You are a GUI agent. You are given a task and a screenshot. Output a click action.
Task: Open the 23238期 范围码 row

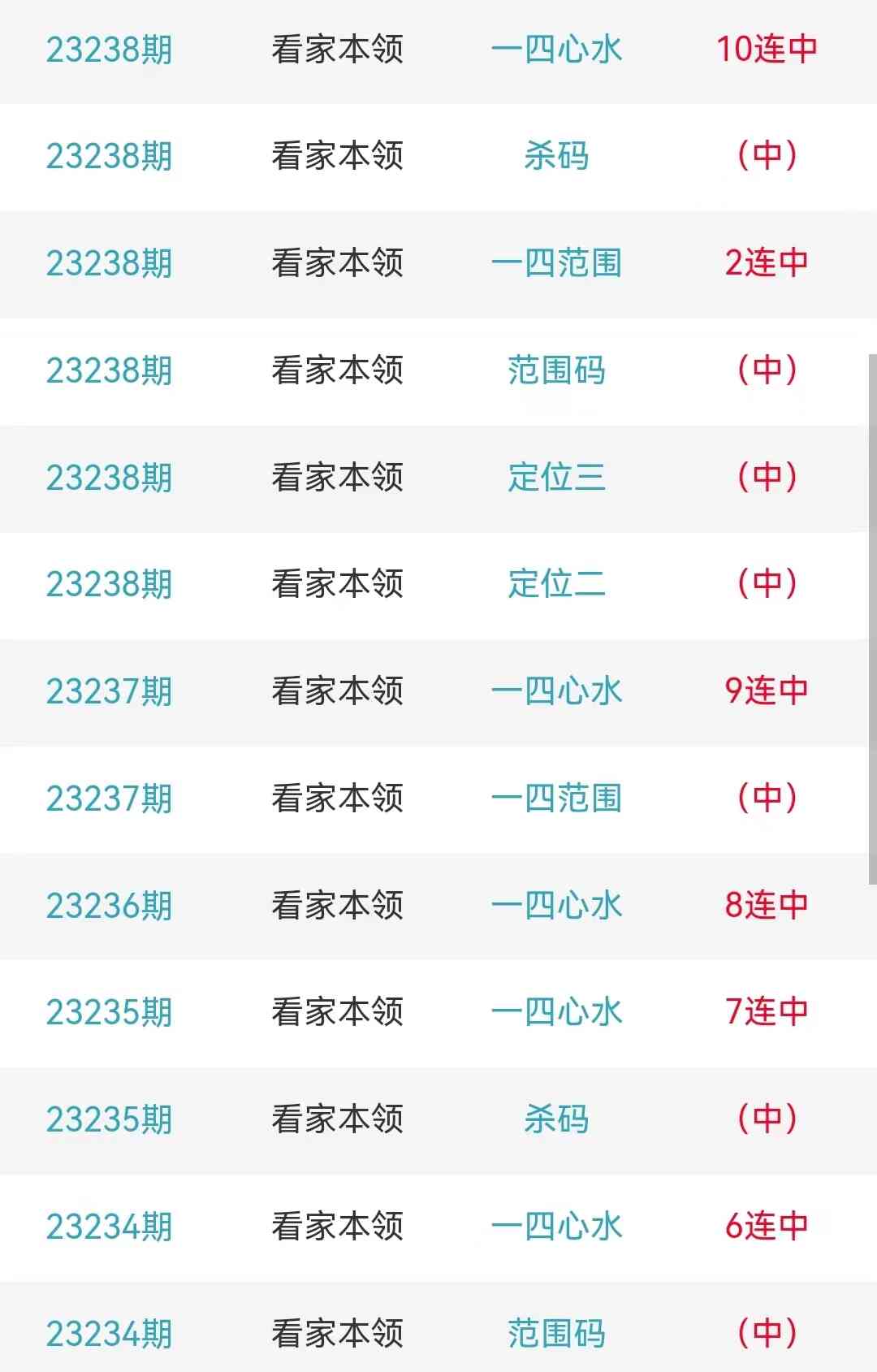(x=556, y=370)
